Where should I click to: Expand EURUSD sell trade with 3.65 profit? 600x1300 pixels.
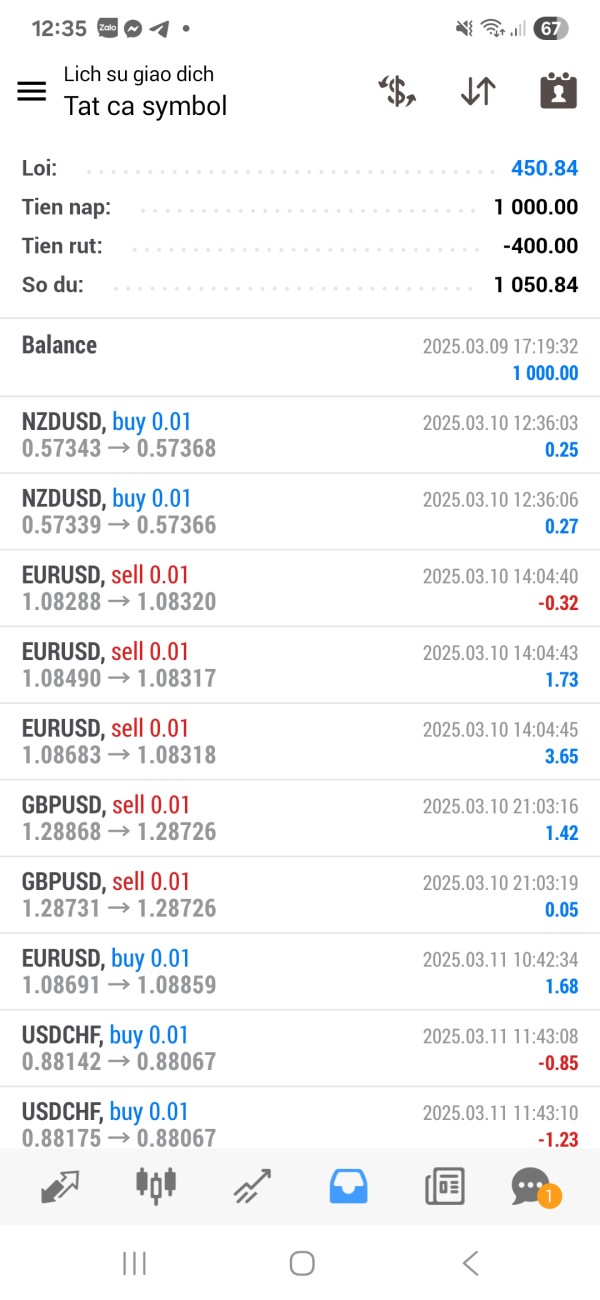300,741
